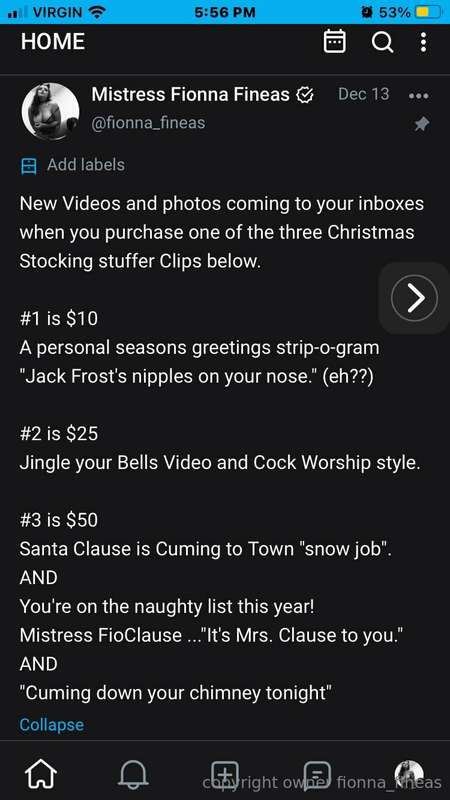Open the search magnifier

pyautogui.click(x=382, y=42)
